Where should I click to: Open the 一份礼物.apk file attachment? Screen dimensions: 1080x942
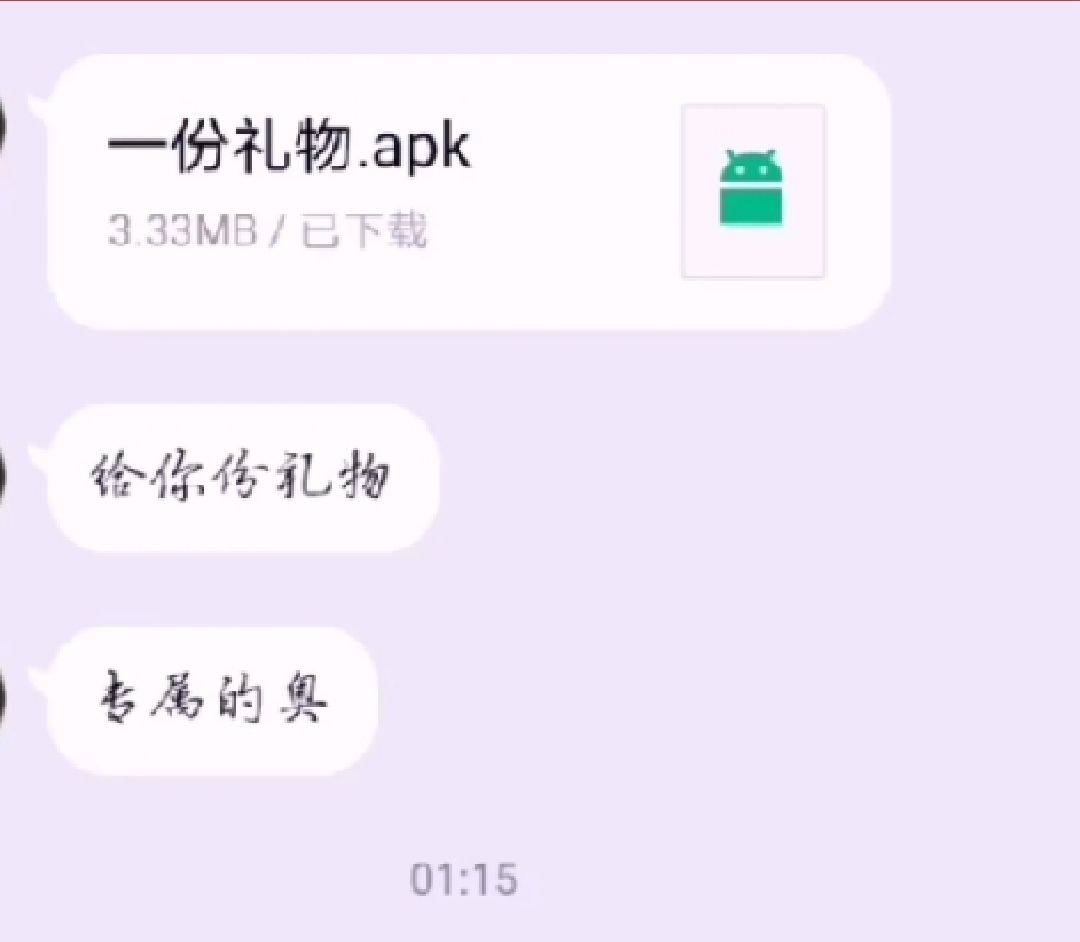coord(467,190)
